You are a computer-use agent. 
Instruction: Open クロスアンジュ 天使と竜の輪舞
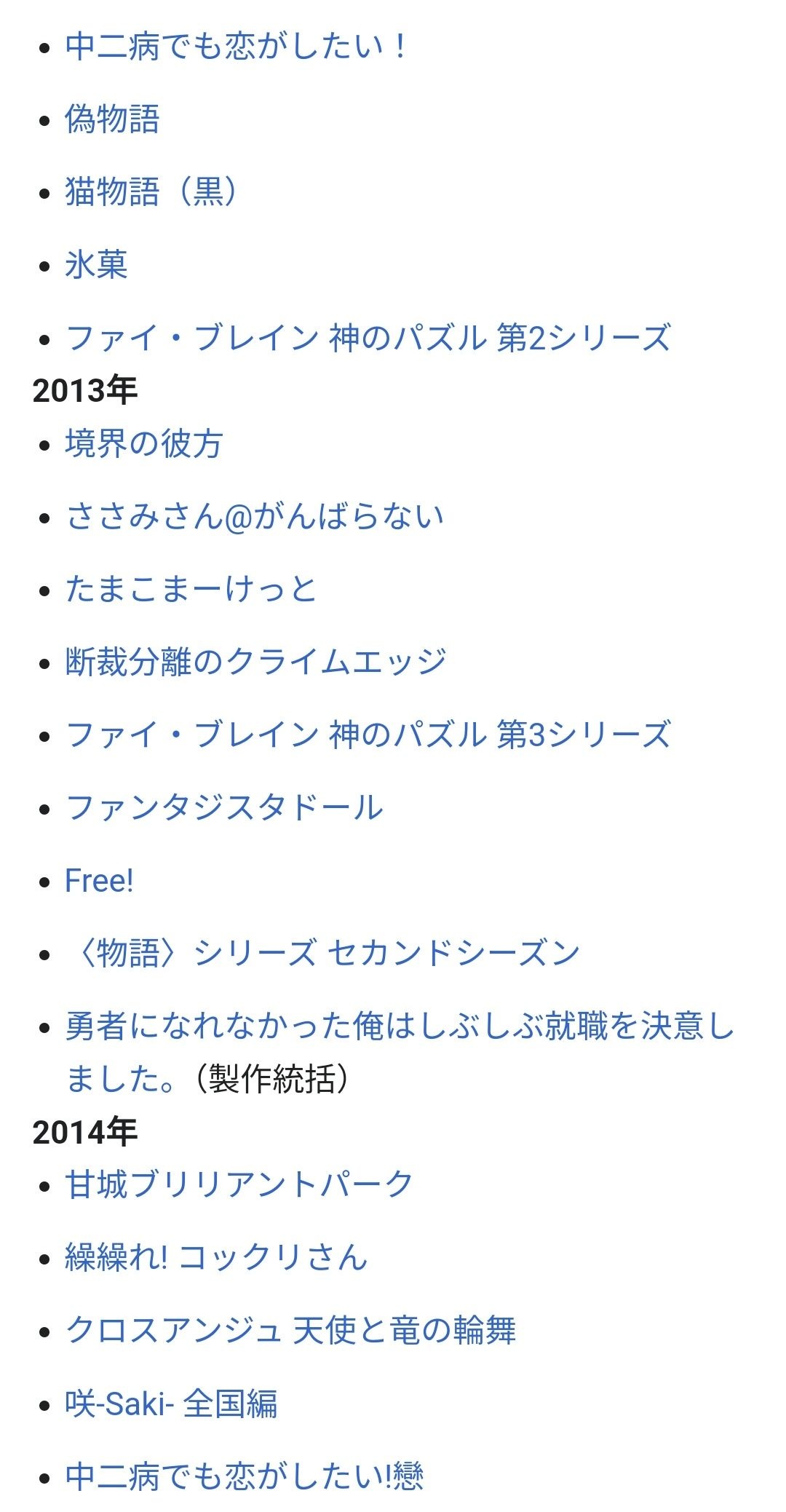[290, 1330]
